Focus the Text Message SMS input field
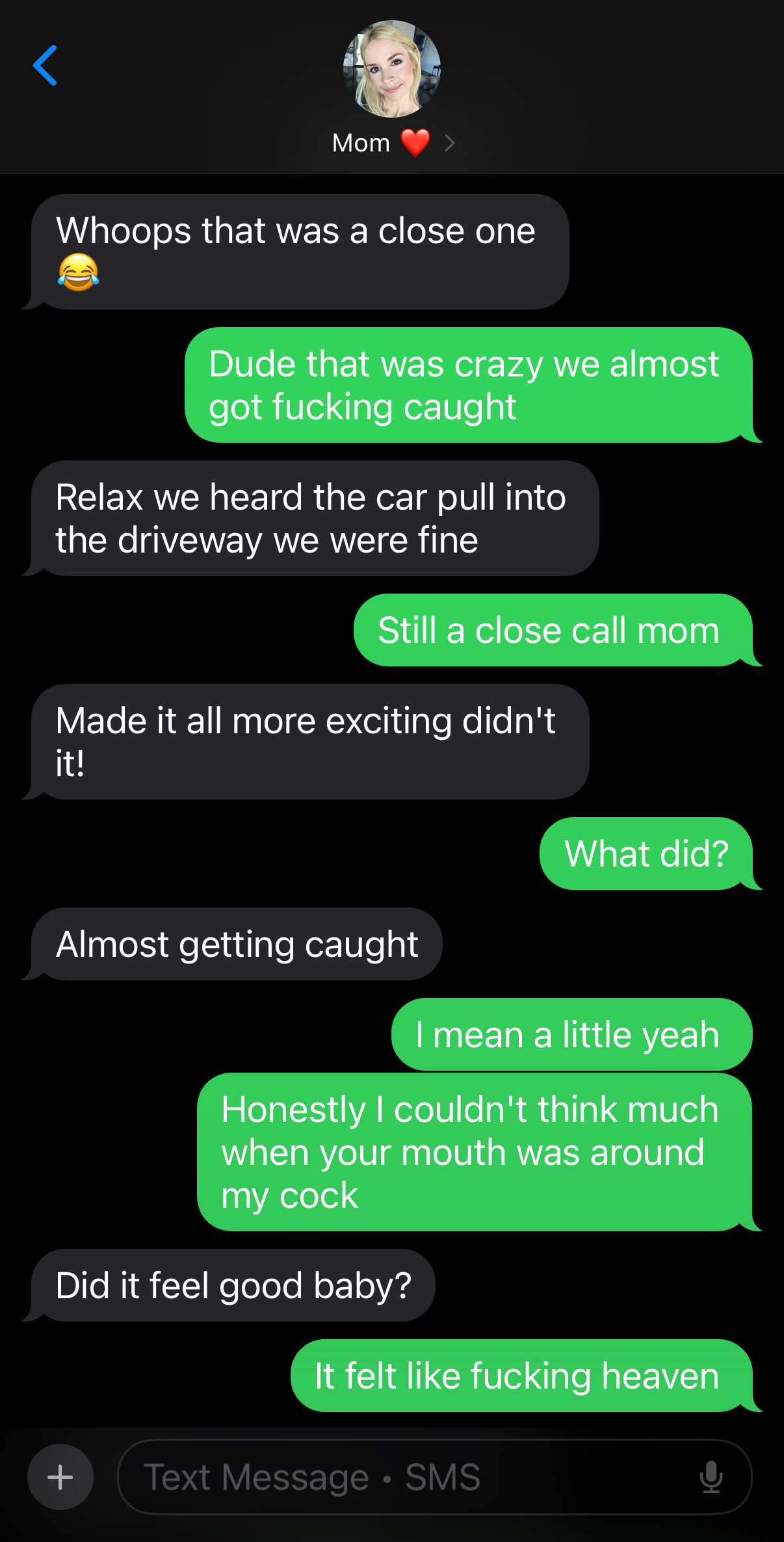The height and width of the screenshot is (1542, 784). tap(434, 1477)
